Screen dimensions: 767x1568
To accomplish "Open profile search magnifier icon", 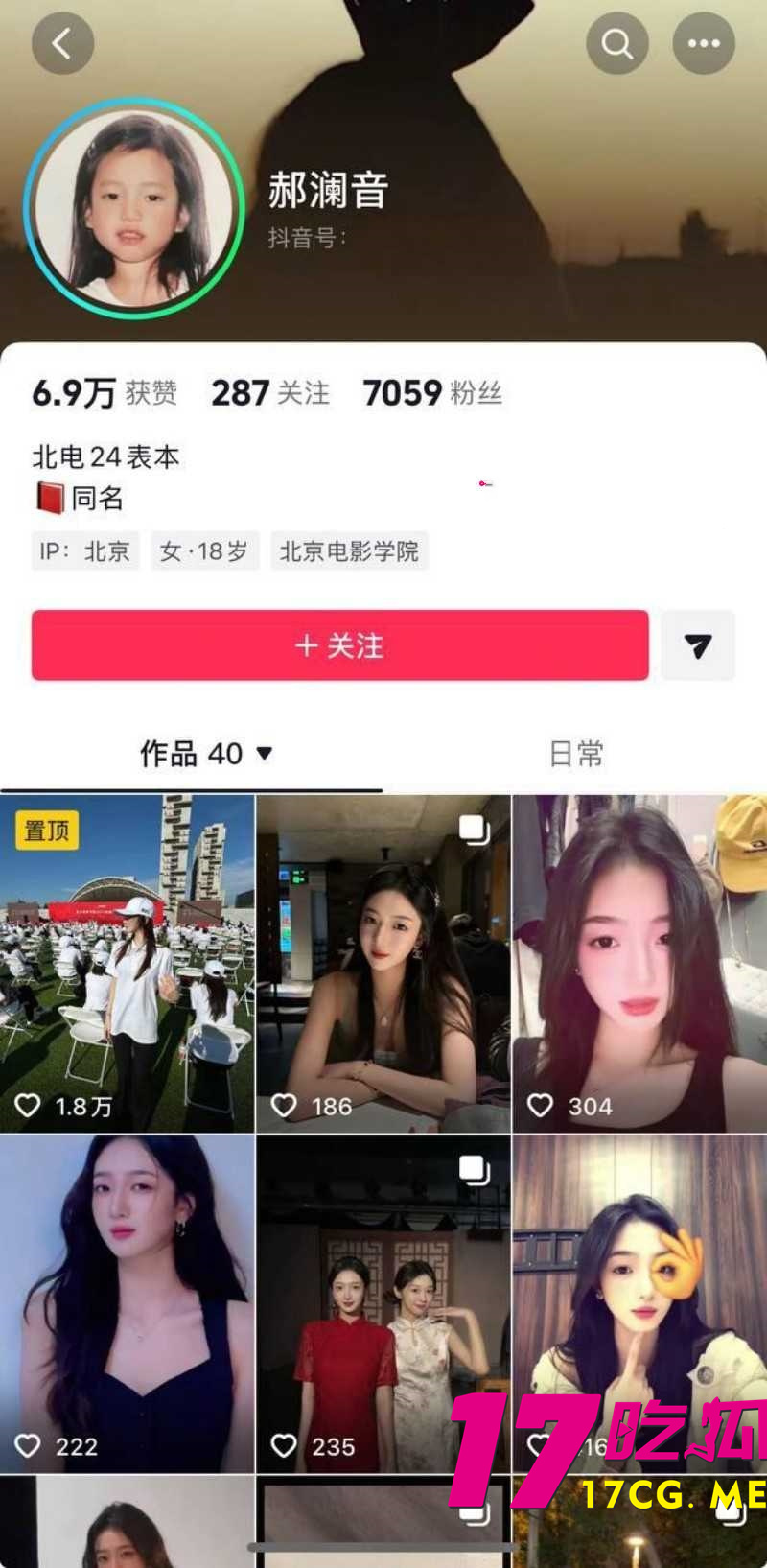I will tap(616, 43).
